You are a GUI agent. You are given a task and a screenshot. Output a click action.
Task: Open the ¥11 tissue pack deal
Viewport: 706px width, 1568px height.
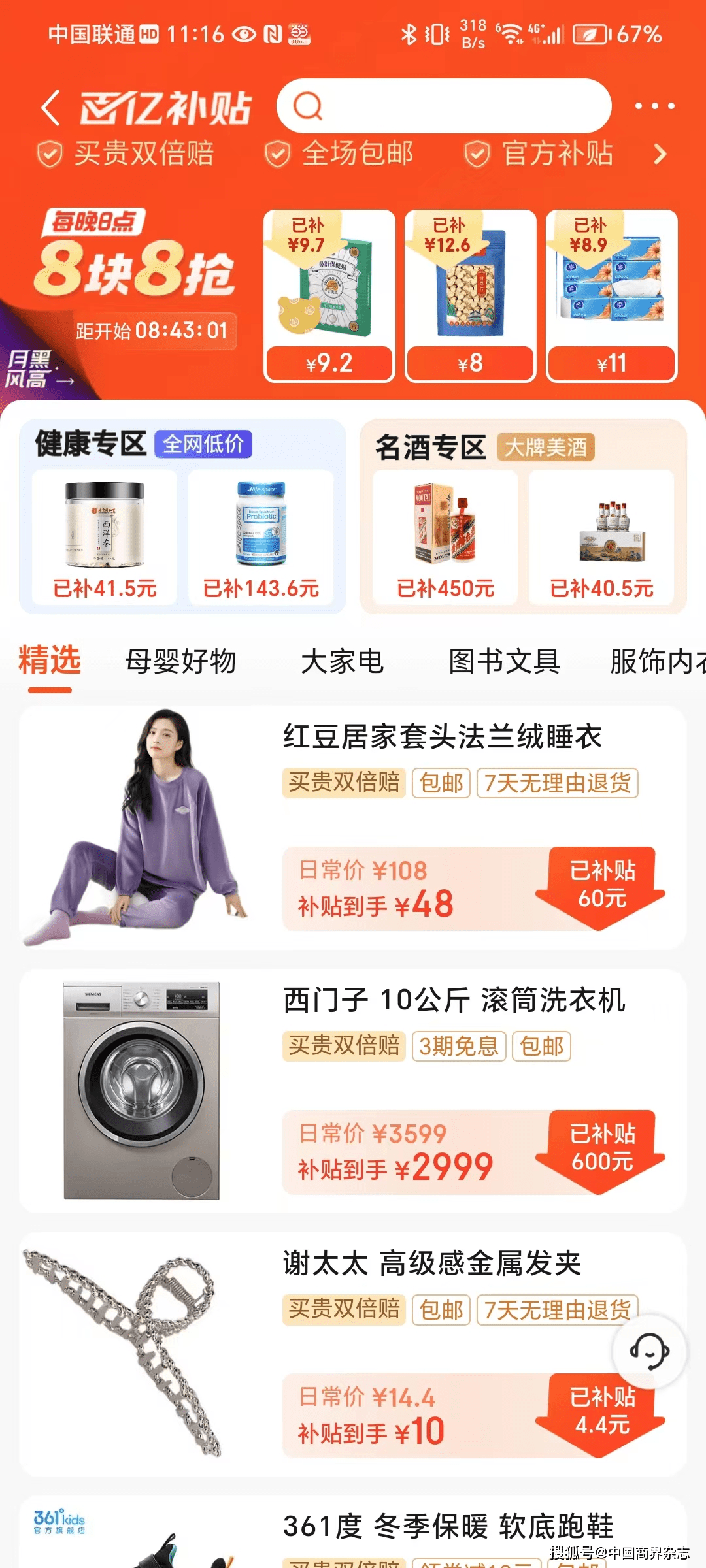pos(612,295)
